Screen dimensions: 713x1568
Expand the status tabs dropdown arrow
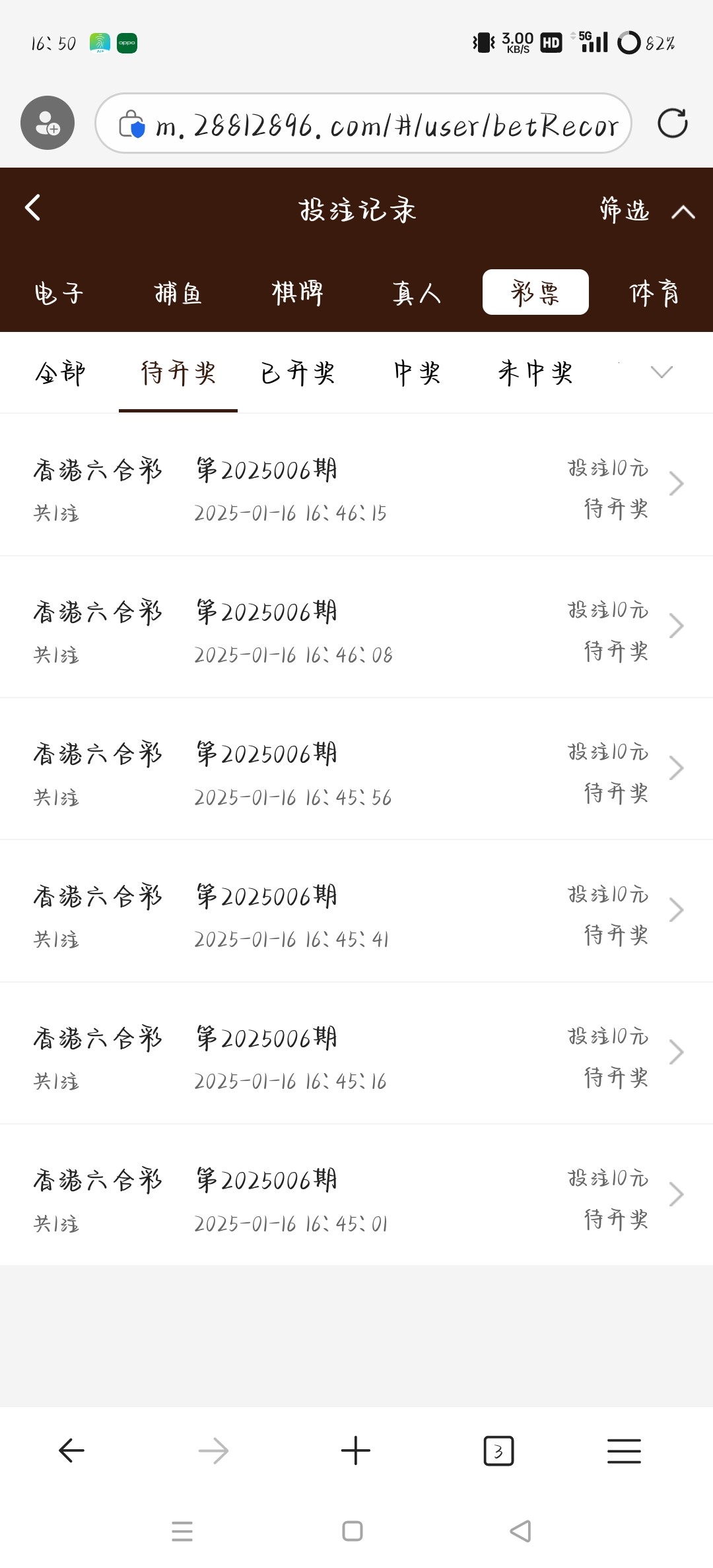(x=661, y=372)
